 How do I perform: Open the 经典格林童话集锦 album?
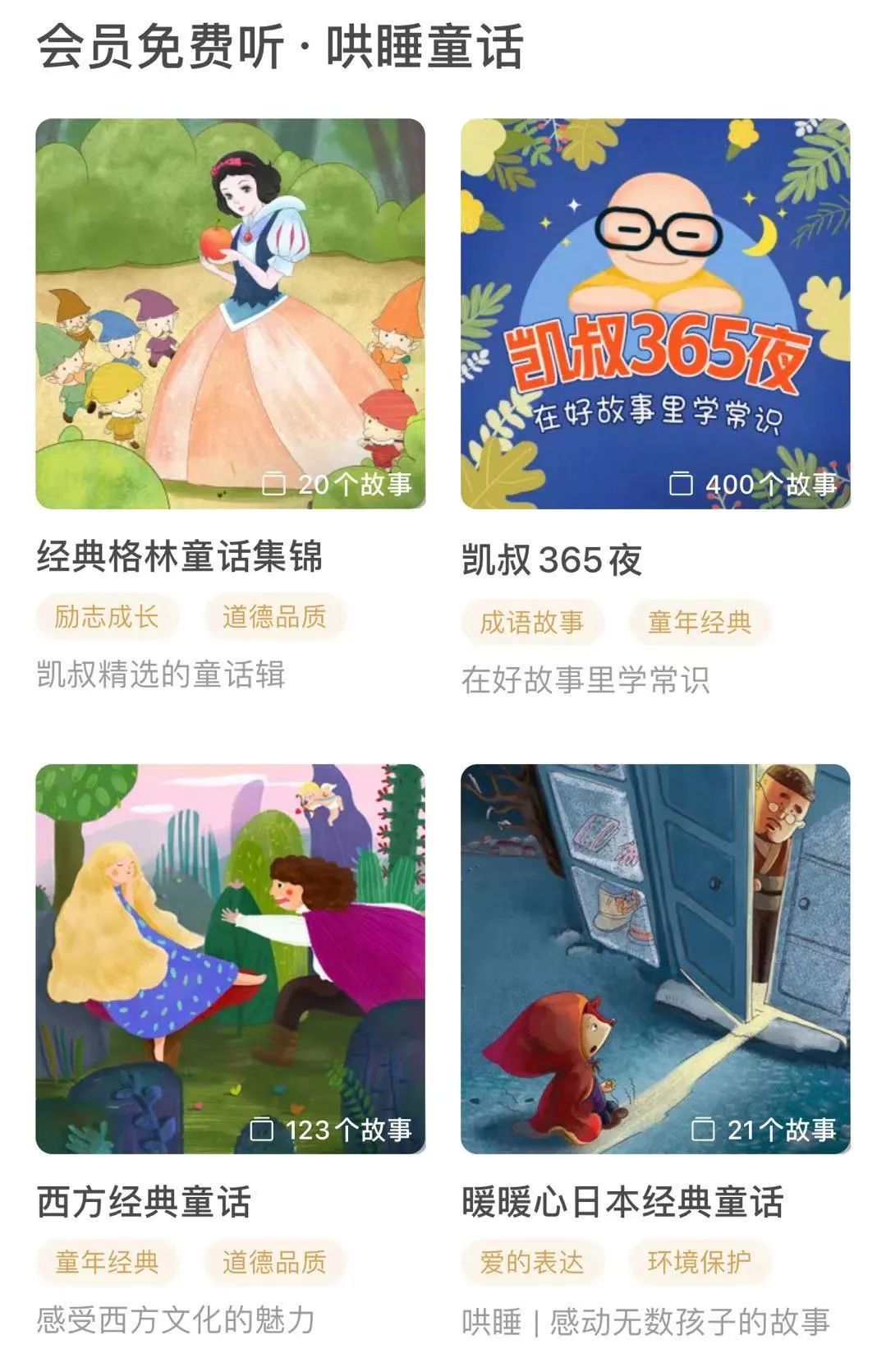[x=230, y=314]
